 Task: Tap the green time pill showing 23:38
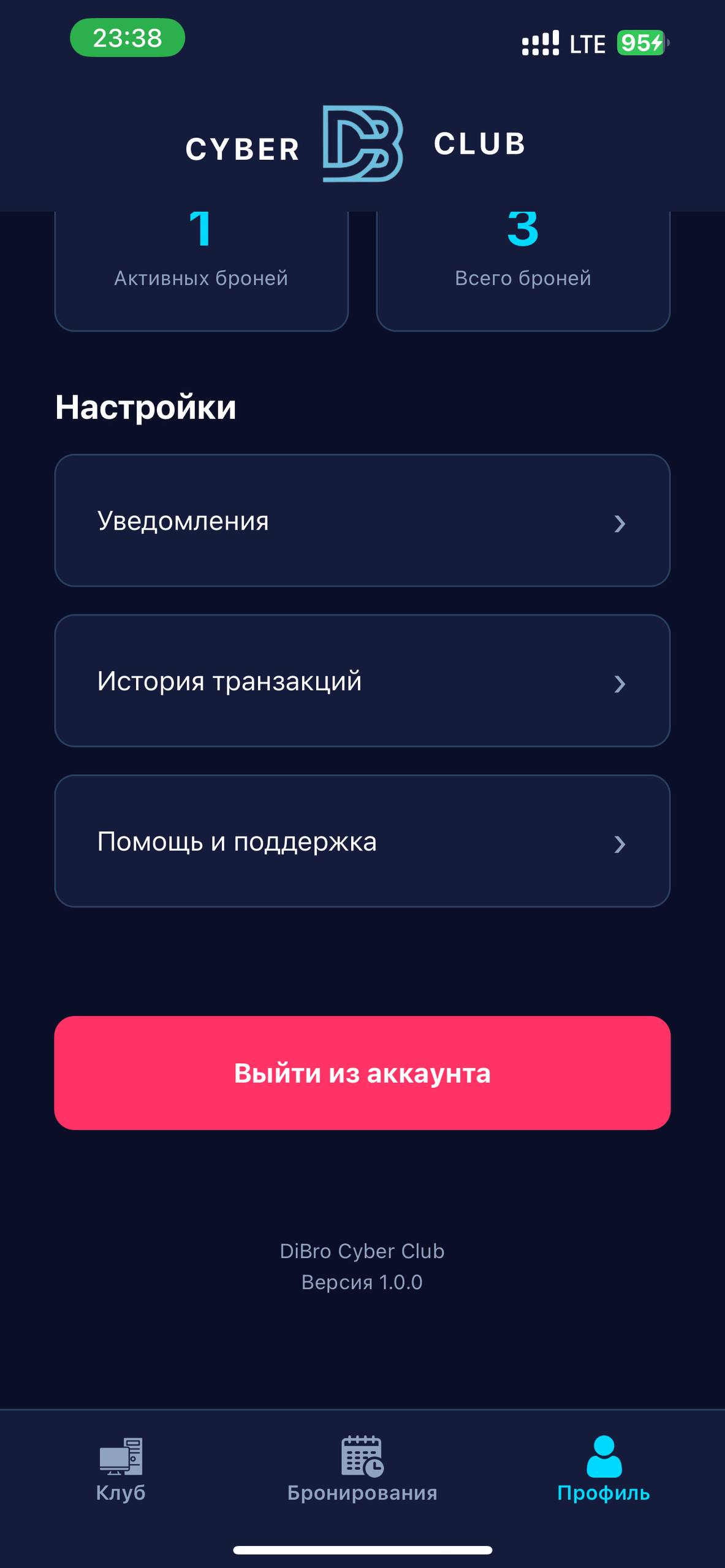click(127, 39)
